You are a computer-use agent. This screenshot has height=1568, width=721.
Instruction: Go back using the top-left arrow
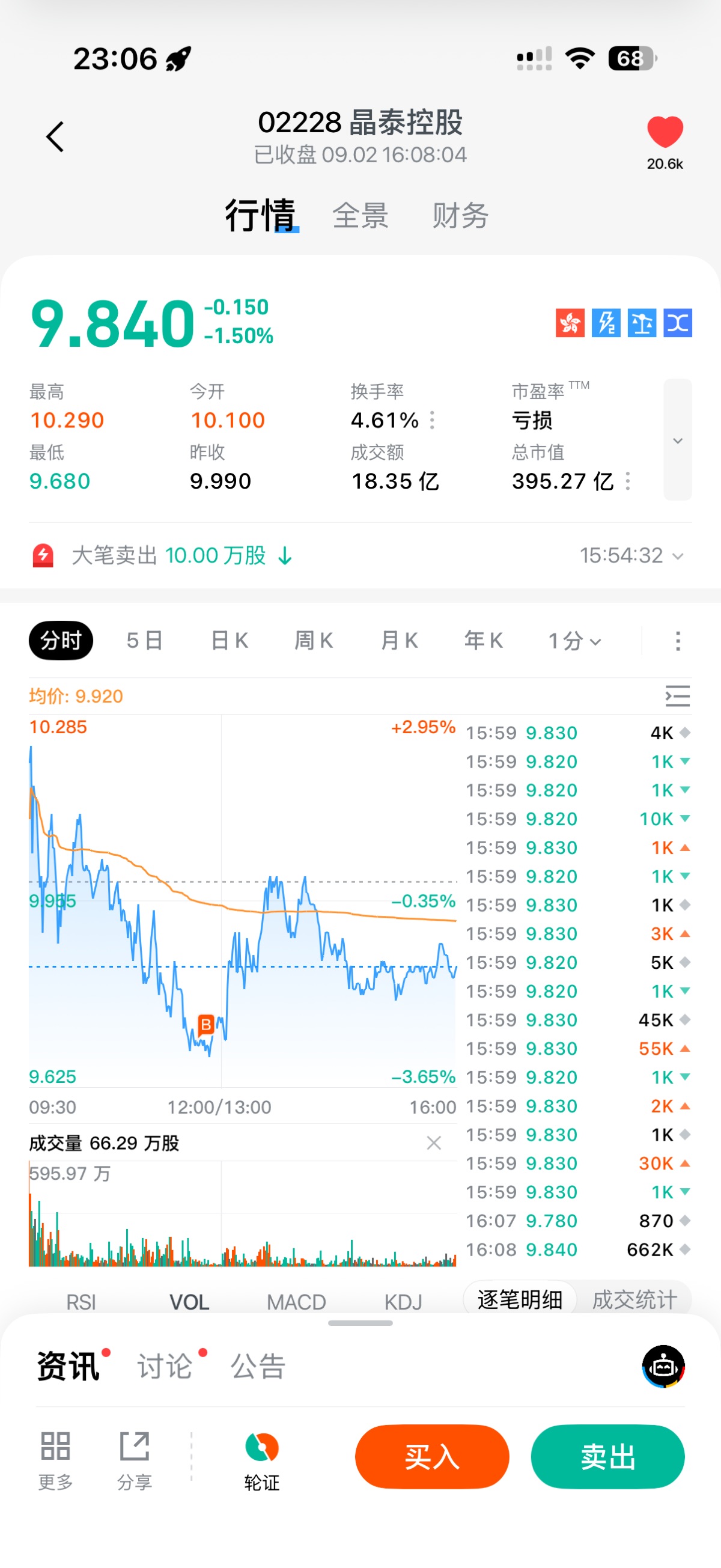[55, 136]
